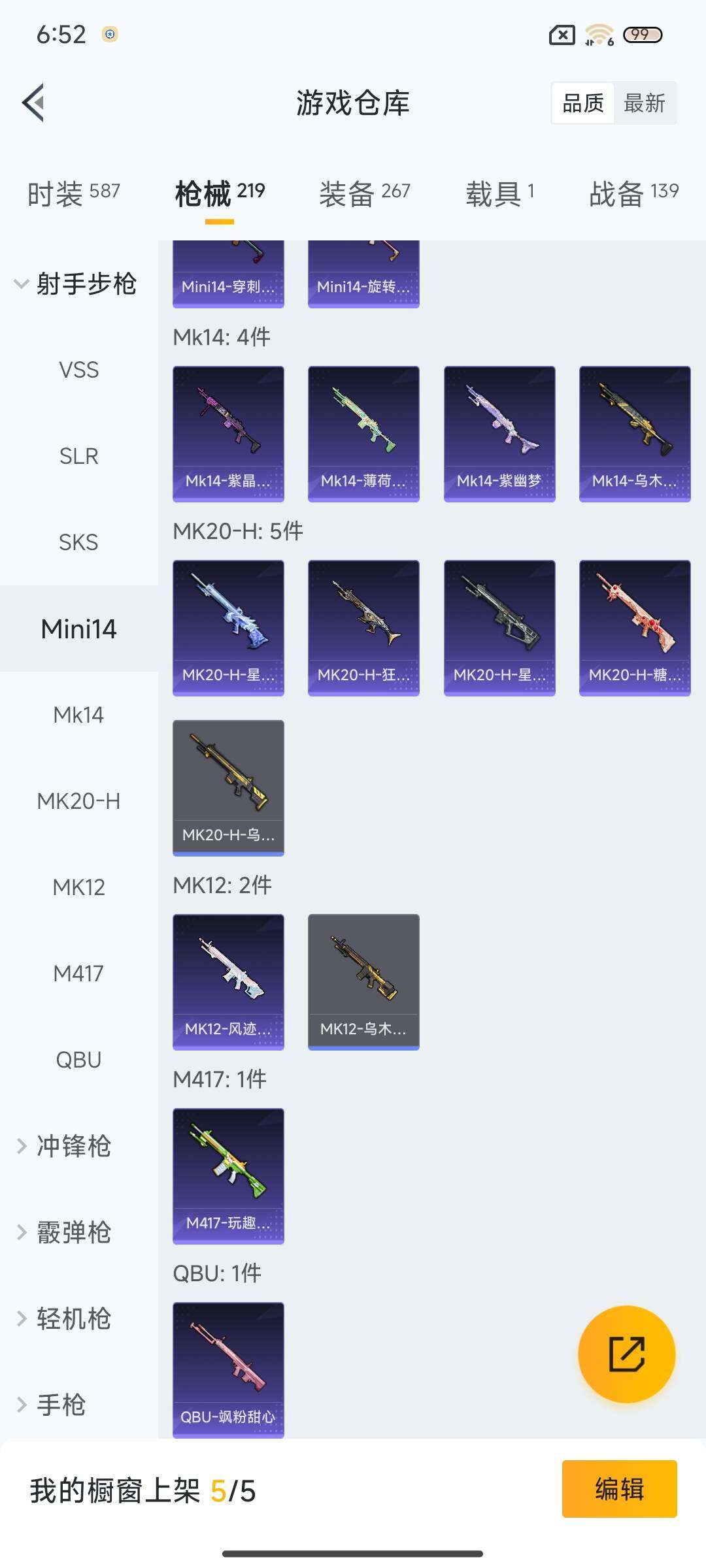
Task: Tap the 编辑 button
Action: coord(619,1489)
